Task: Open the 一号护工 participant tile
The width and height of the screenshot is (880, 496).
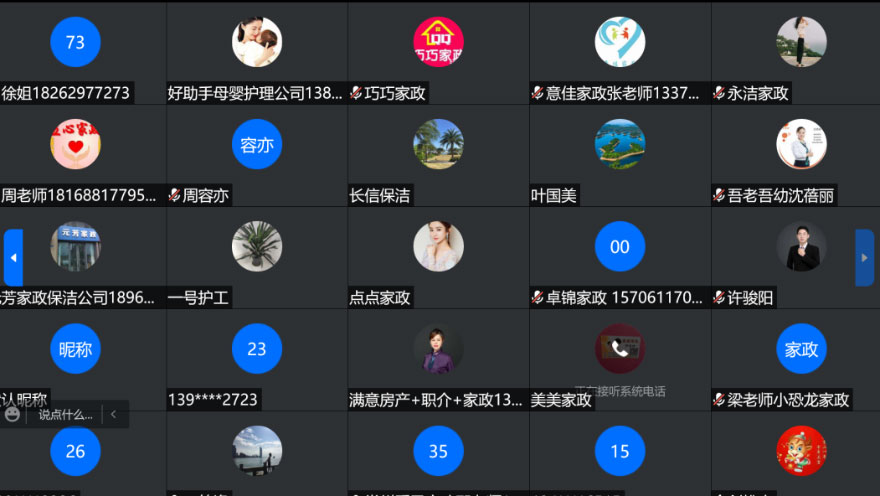Action: click(257, 256)
